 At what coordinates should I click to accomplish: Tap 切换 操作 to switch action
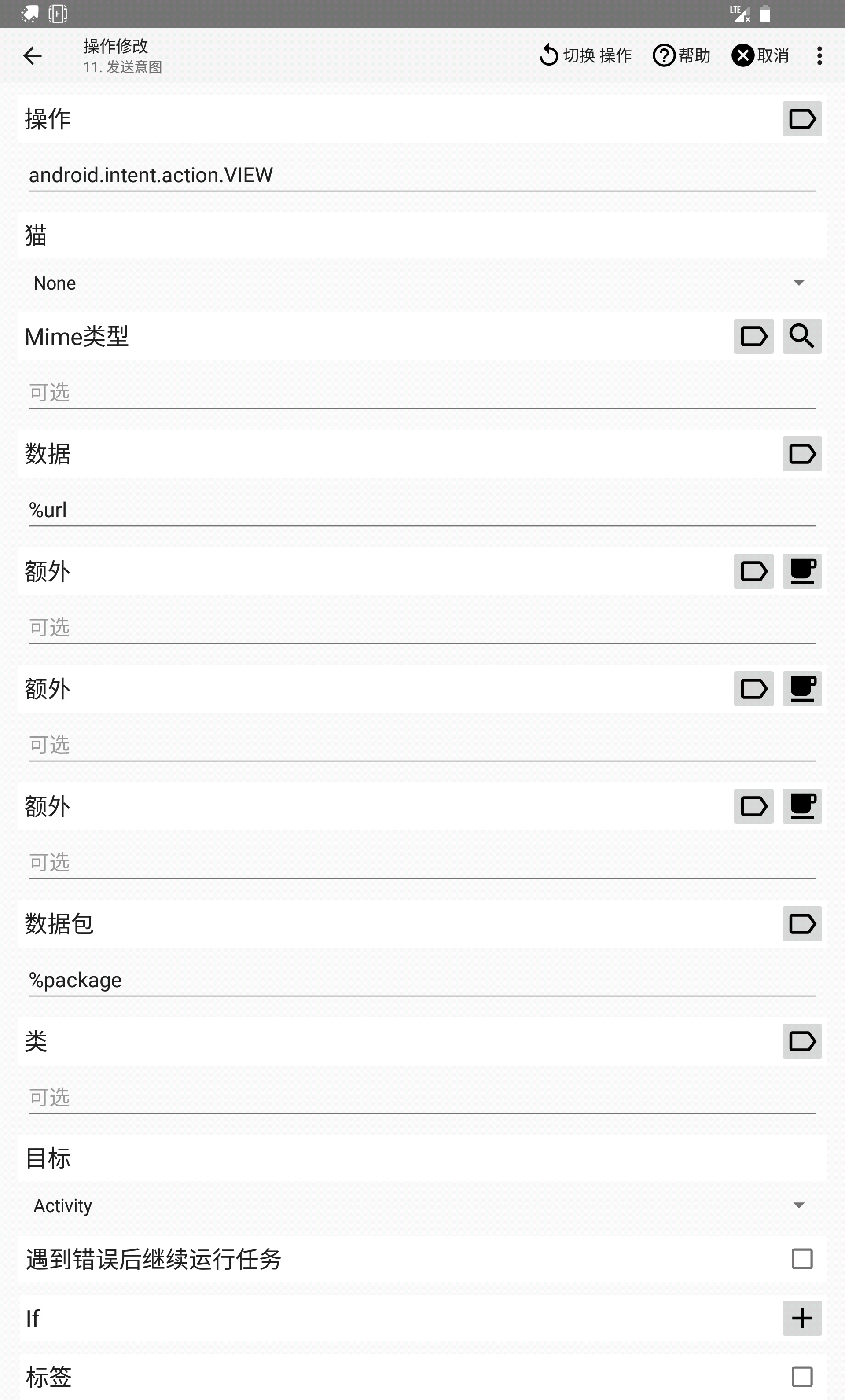pos(585,55)
